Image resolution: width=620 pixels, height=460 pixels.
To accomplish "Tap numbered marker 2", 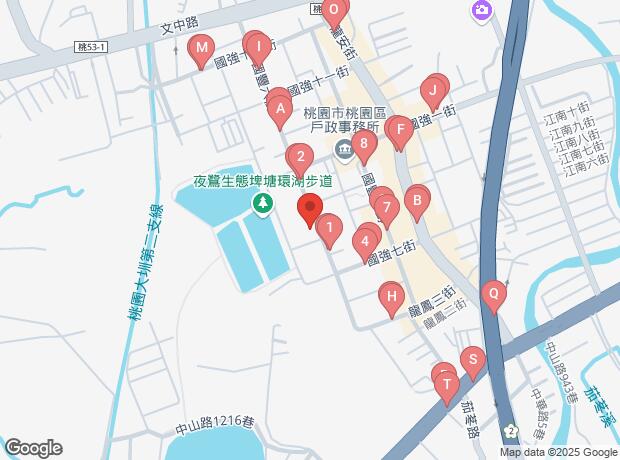I will pyautogui.click(x=298, y=158).
